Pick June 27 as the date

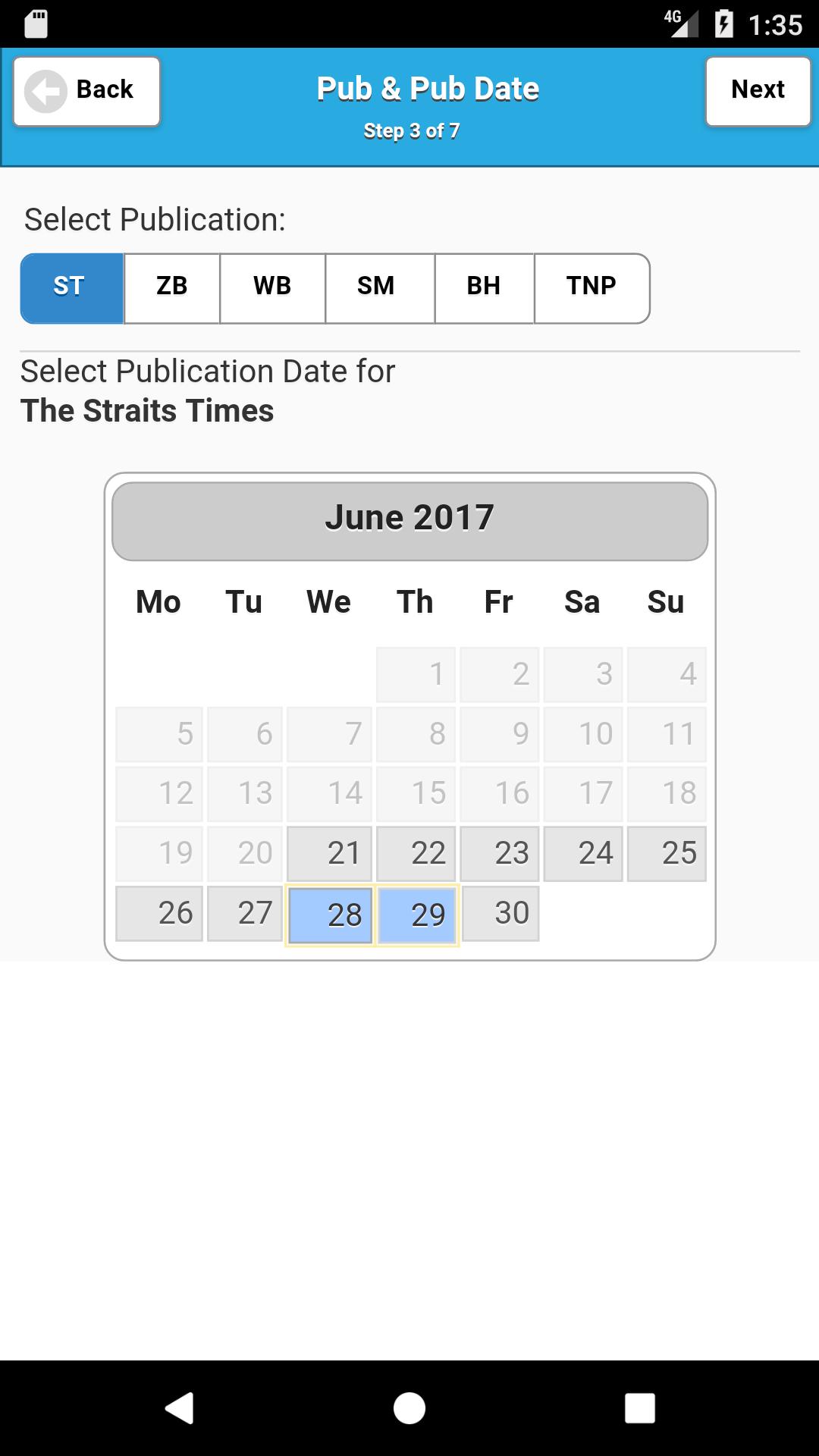coord(245,914)
